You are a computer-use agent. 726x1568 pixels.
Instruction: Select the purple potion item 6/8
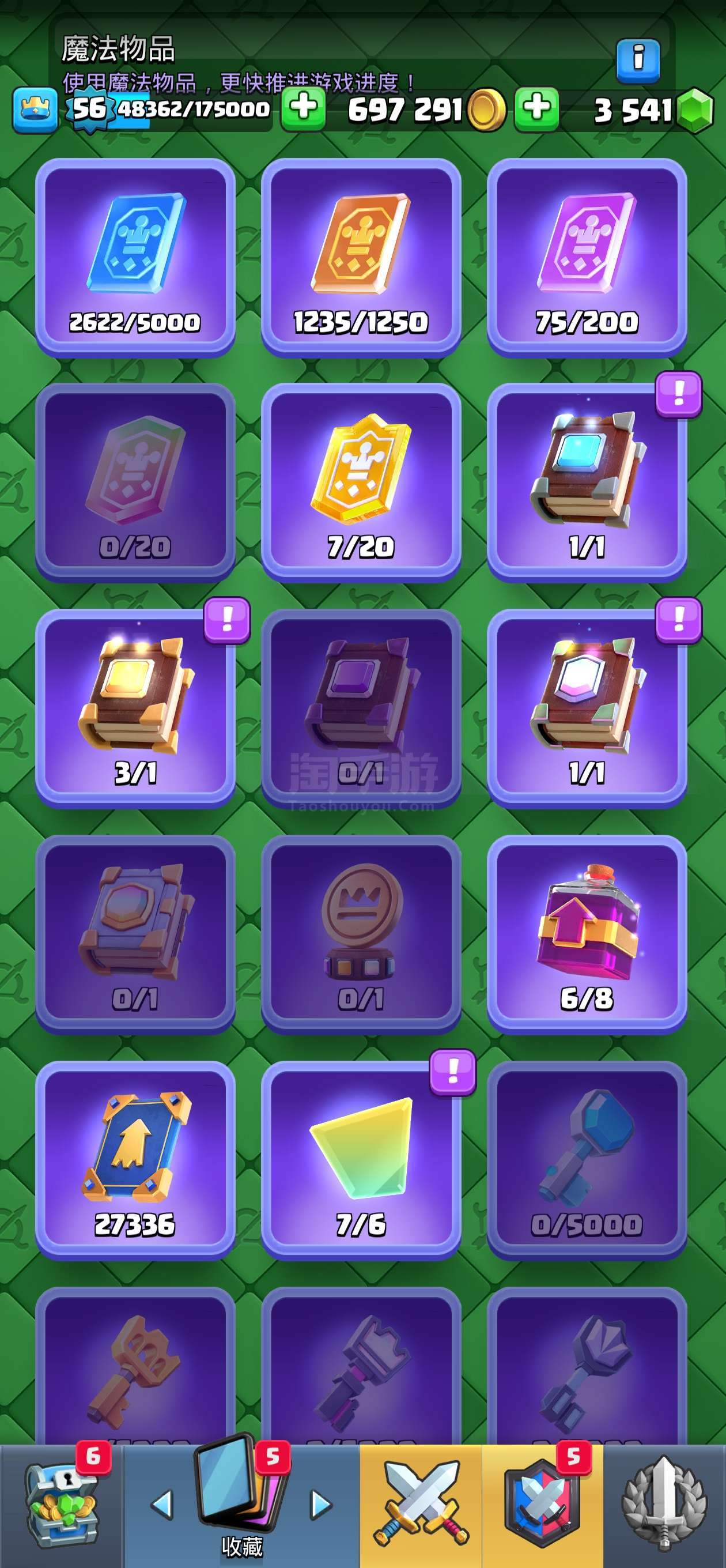[587, 934]
